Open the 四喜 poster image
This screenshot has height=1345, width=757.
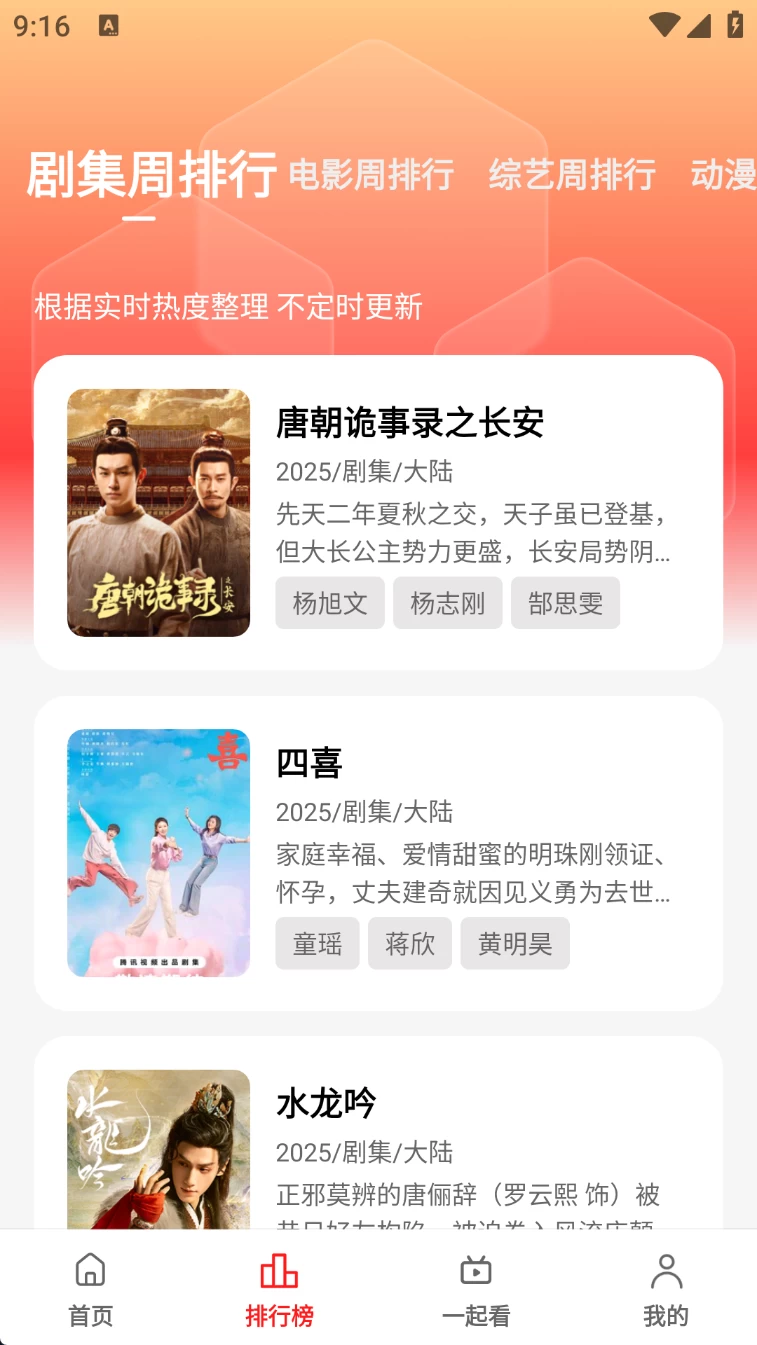(158, 853)
